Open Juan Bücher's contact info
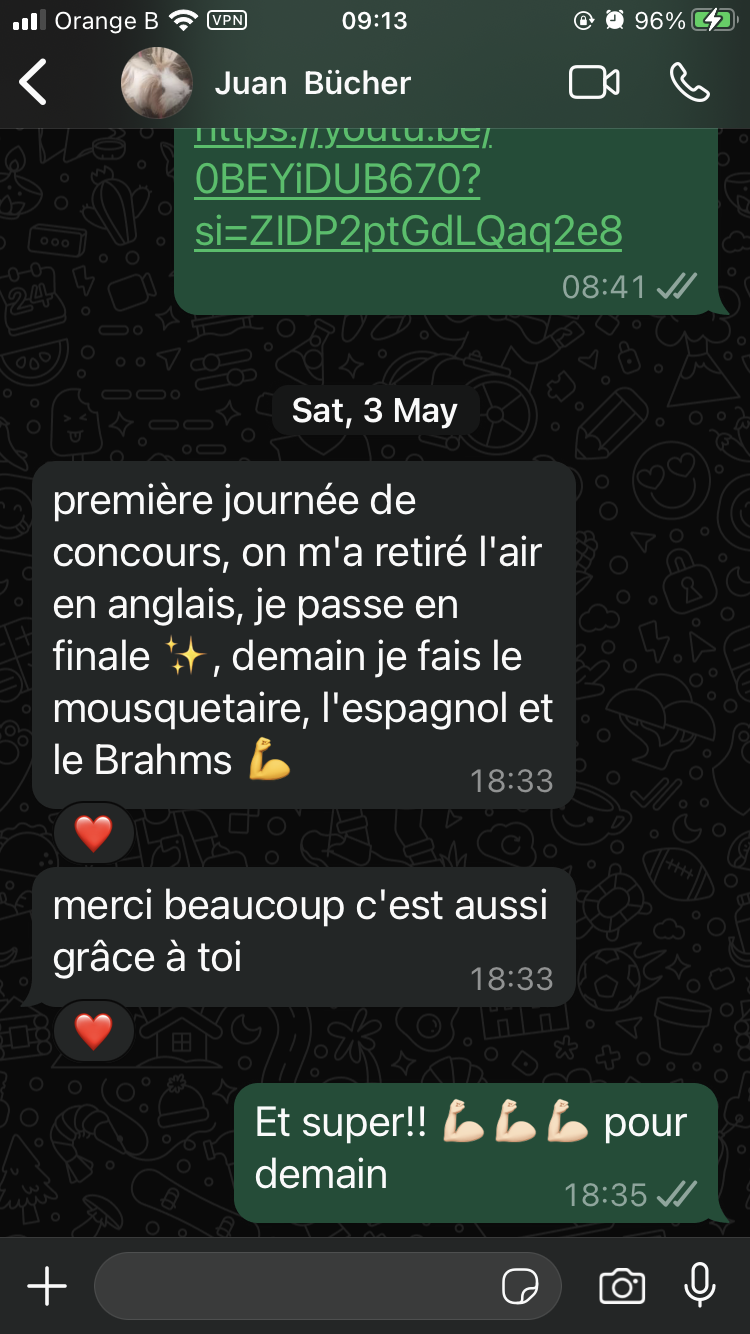 coord(312,83)
